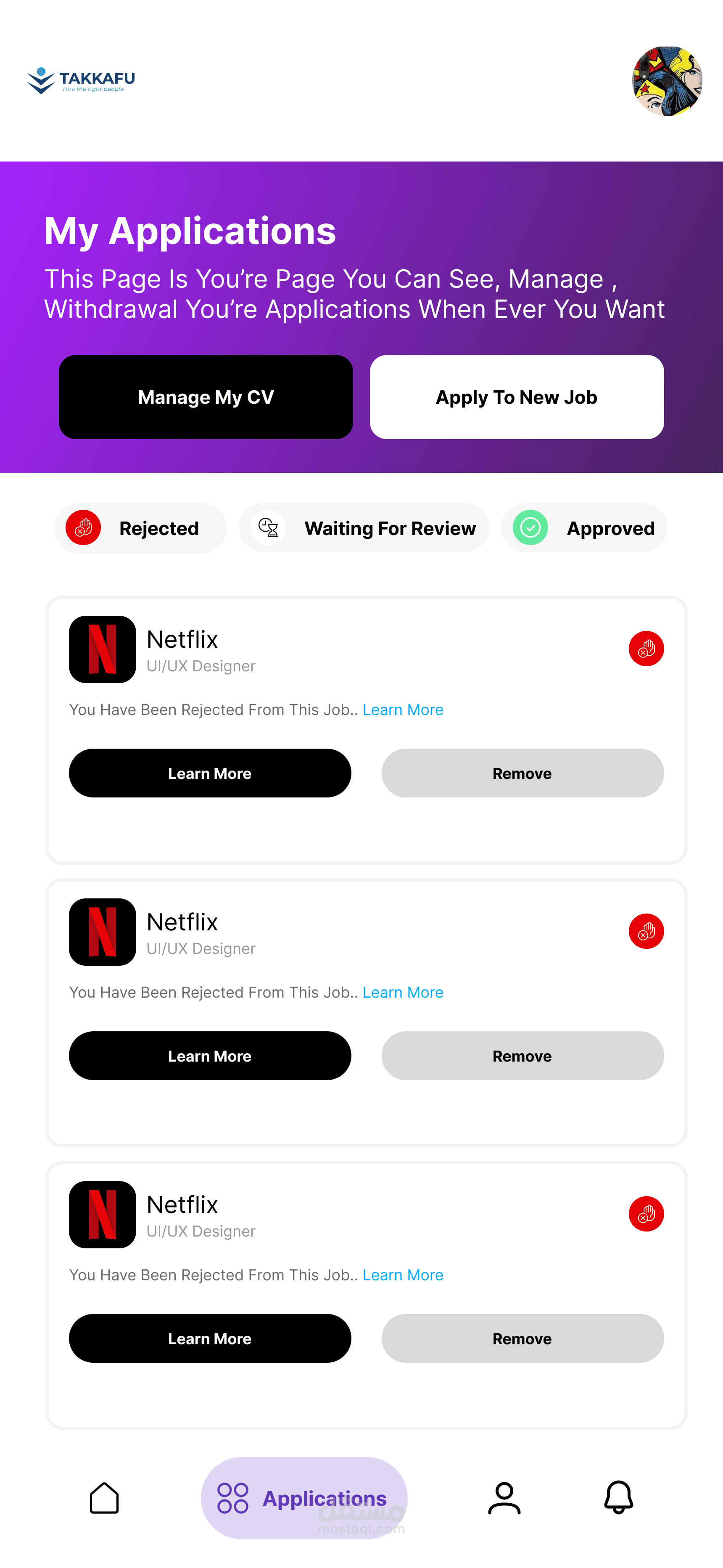Remove the second Netflix application
This screenshot has height=1568, width=723.
click(522, 1055)
